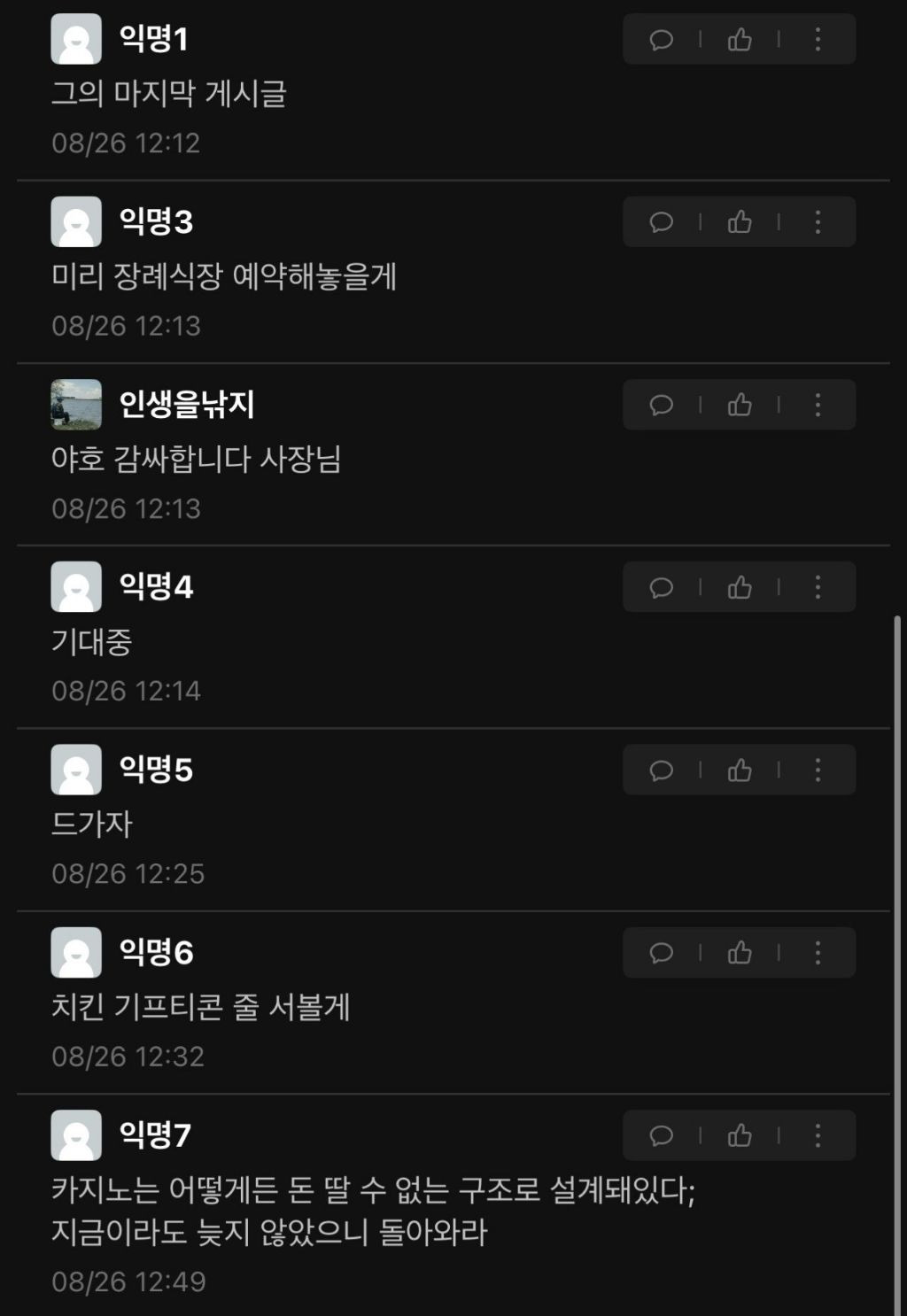Screen dimensions: 907x1316
Task: Toggle reply view on 익명4's comment
Action: tap(660, 587)
